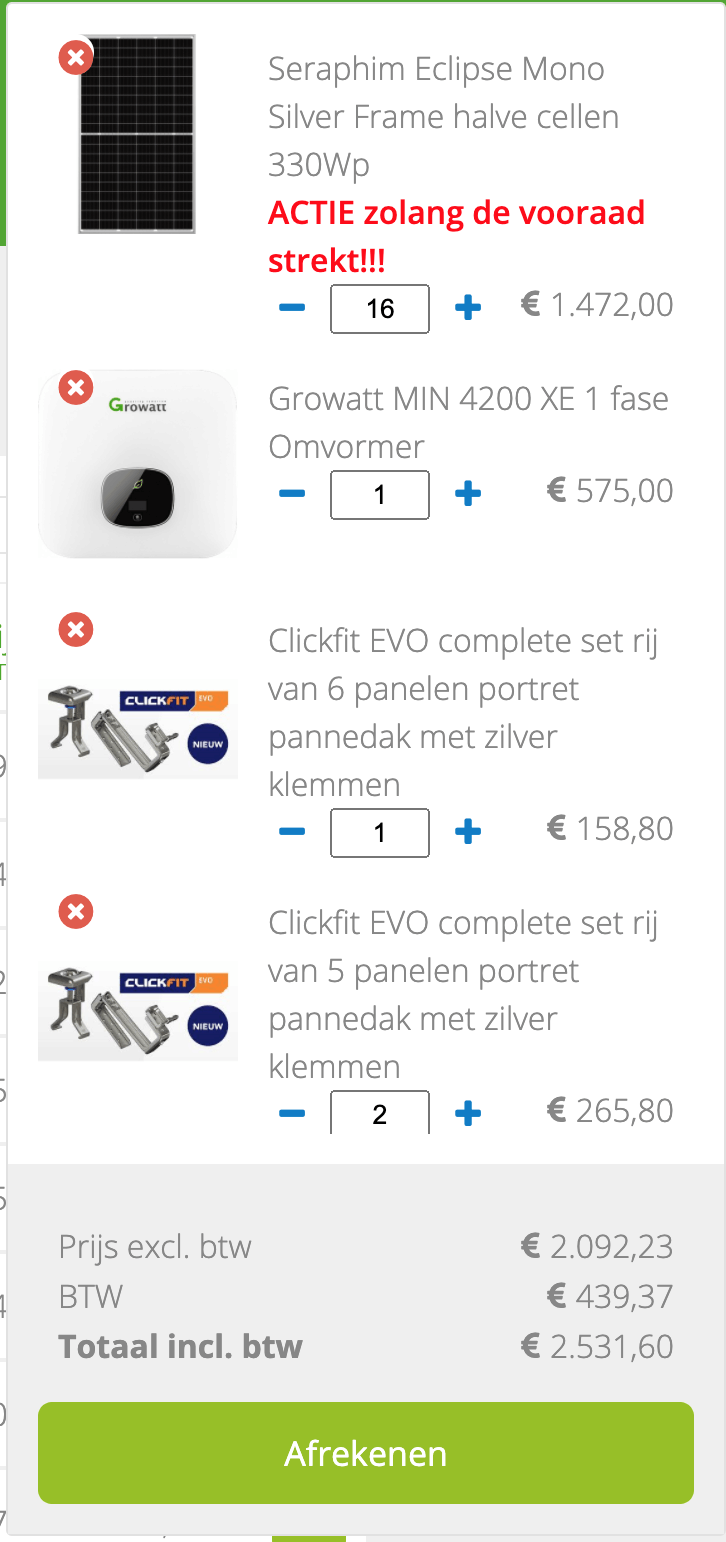726x1542 pixels.
Task: Remove Clickfit EVO 5 panelen set
Action: [76, 912]
